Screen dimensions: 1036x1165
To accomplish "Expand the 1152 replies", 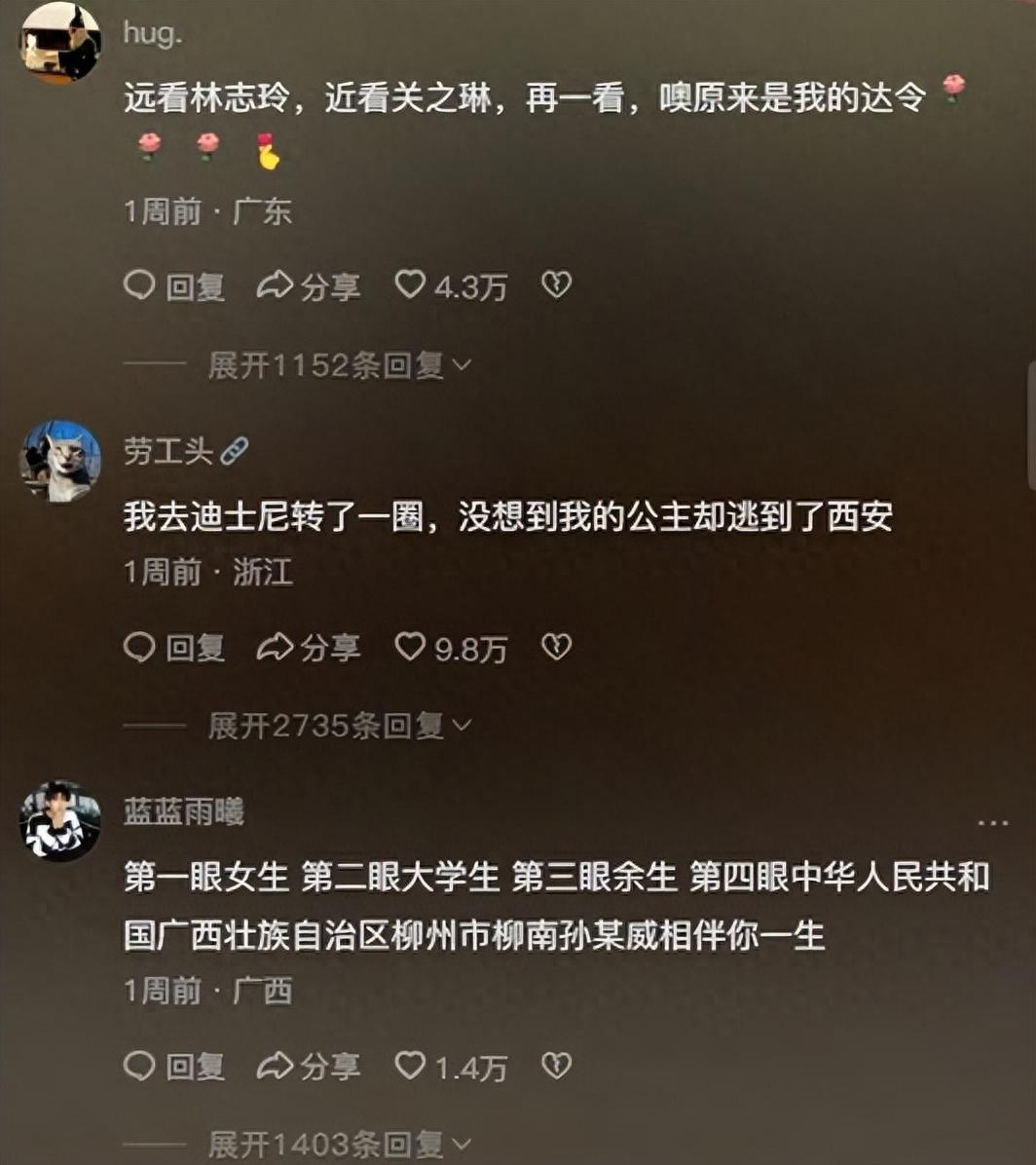I will point(339,365).
